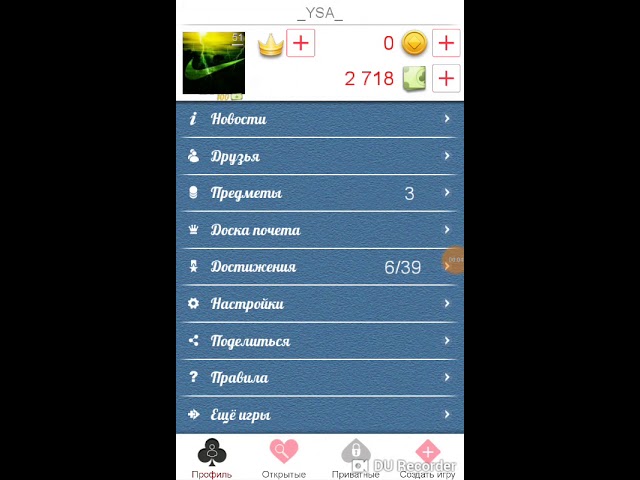Viewport: 640px width, 480px height.
Task: Select the Создать игру tab
Action: point(427,458)
